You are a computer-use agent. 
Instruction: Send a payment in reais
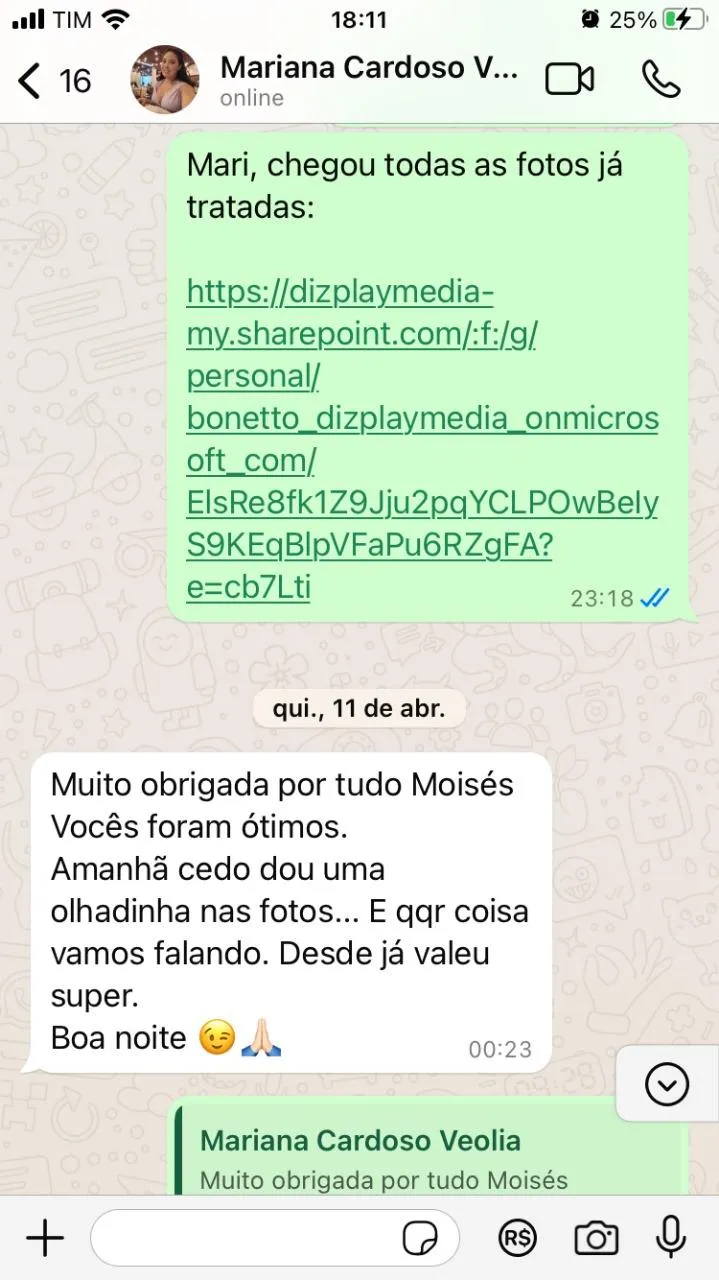point(517,1239)
